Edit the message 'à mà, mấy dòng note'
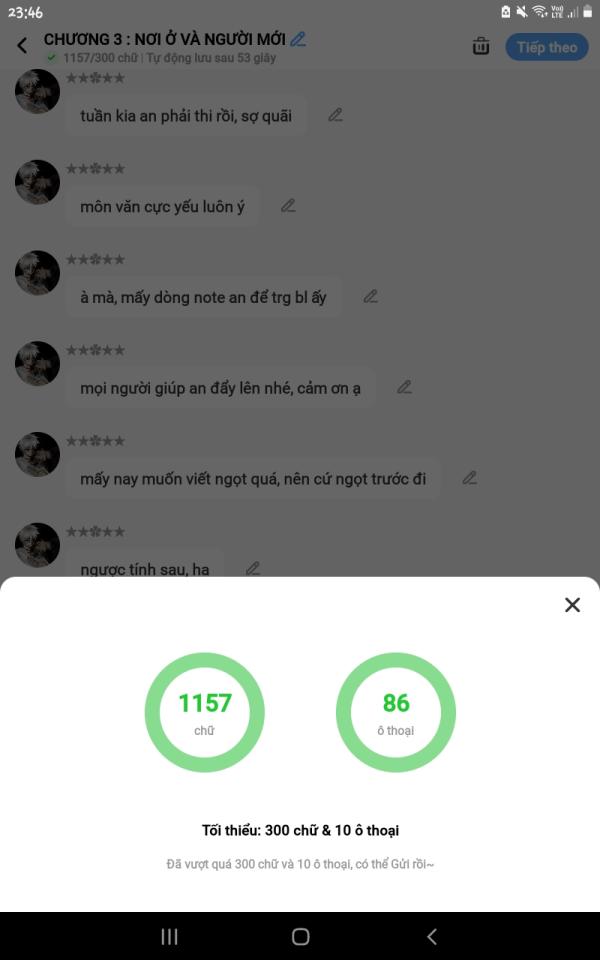The height and width of the screenshot is (960, 600). pos(370,296)
